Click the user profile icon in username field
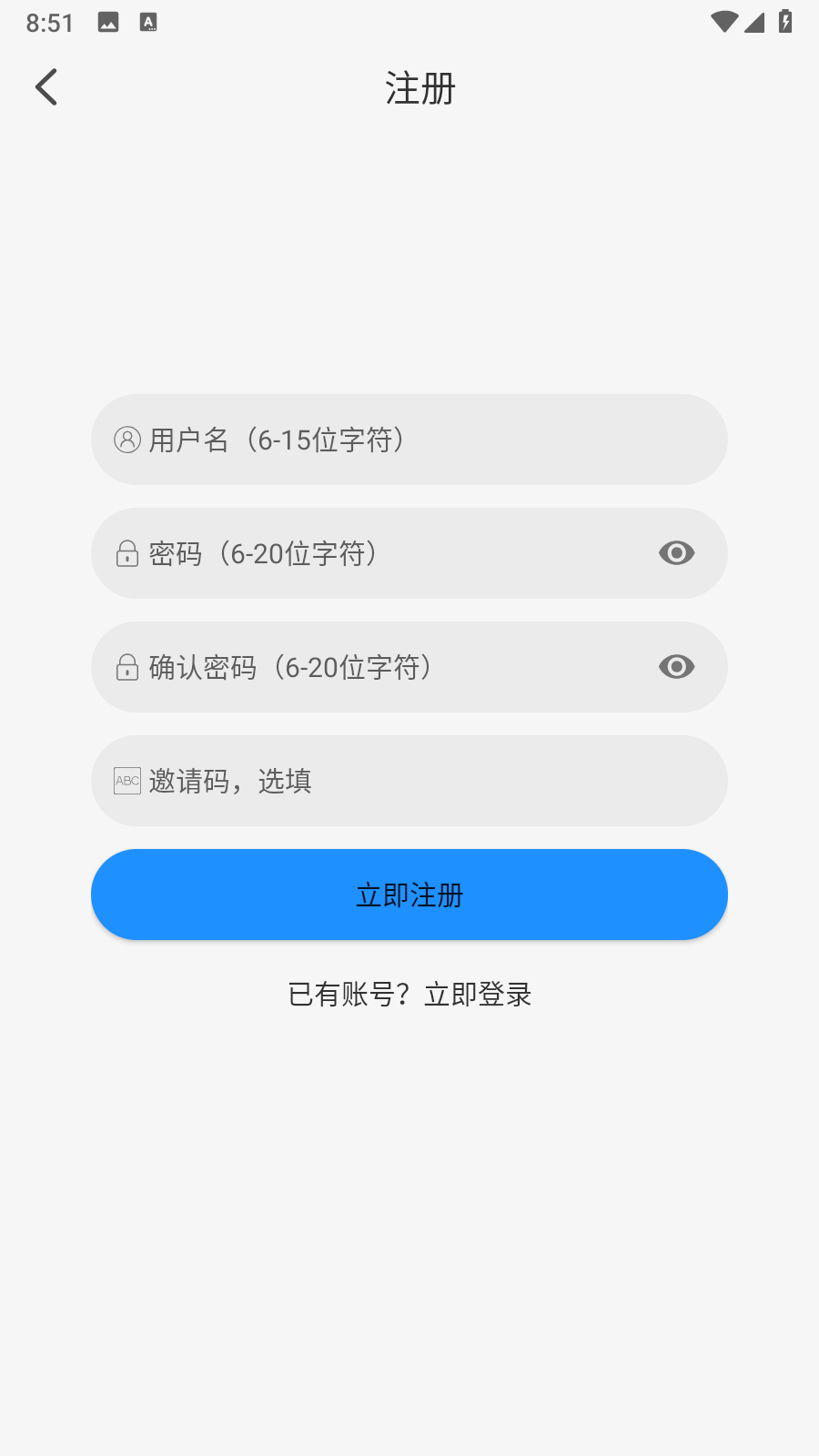The width and height of the screenshot is (819, 1456). (x=126, y=440)
